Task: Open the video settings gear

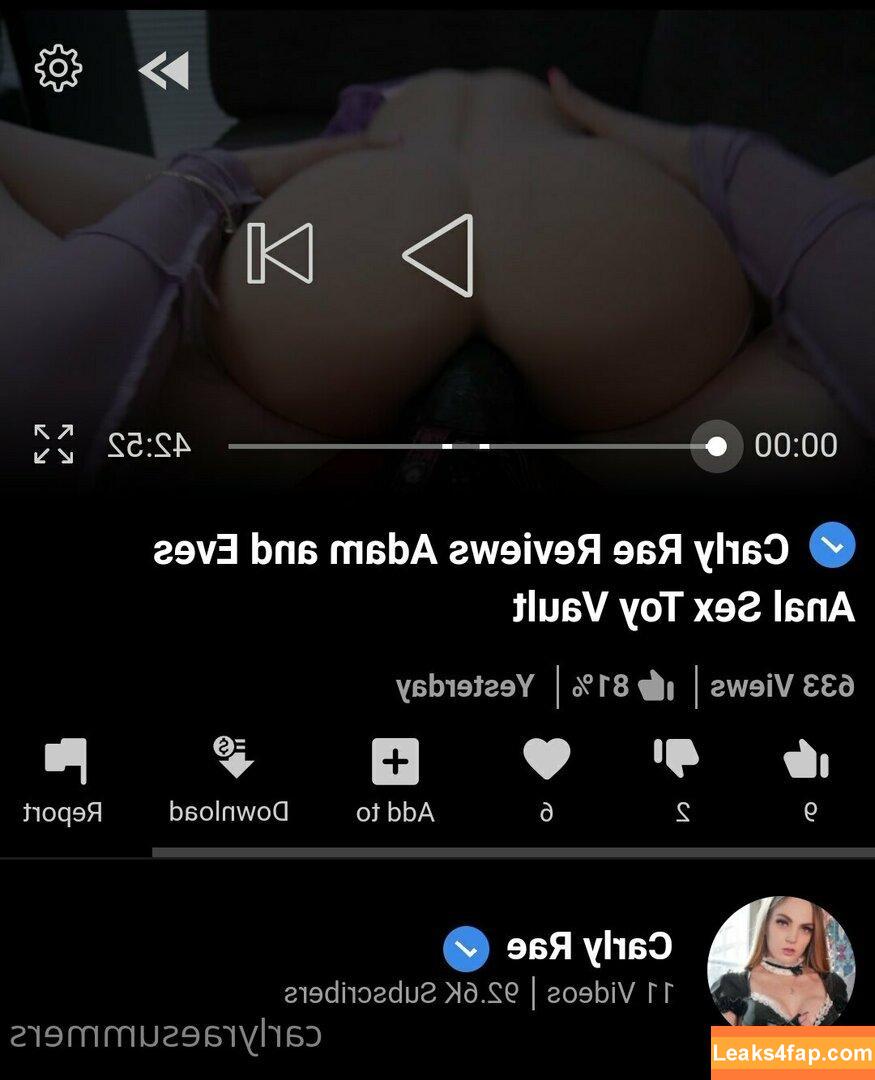Action: (58, 68)
